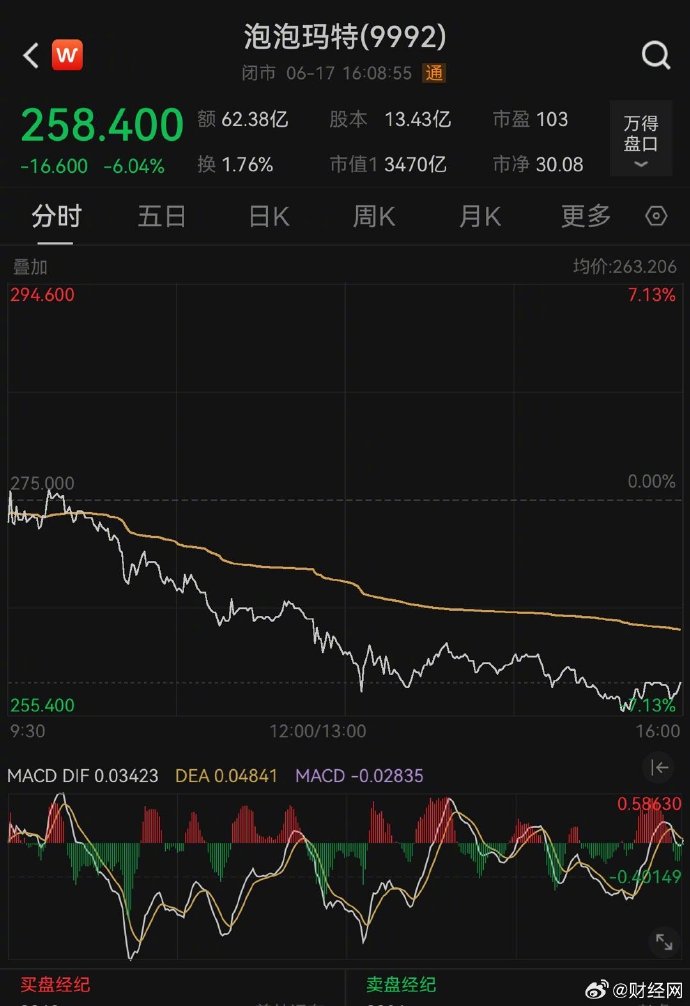Switch to the 分时 chart tab
Image resolution: width=690 pixels, height=1006 pixels.
point(56,215)
